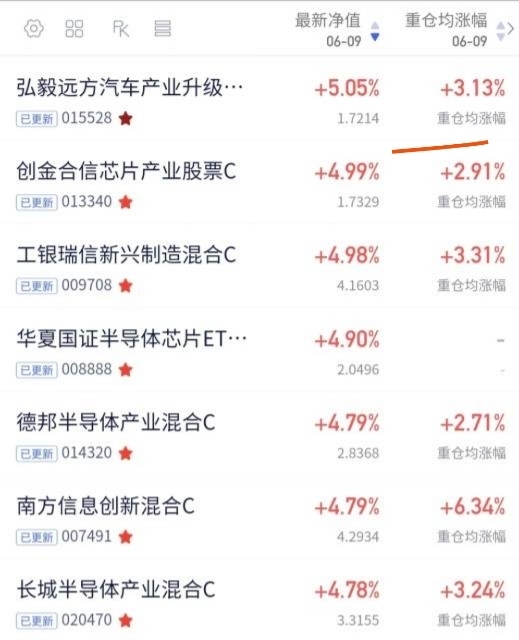The image size is (519, 640).
Task: Sort by 重仓均涨幅 column
Action: coord(455,29)
